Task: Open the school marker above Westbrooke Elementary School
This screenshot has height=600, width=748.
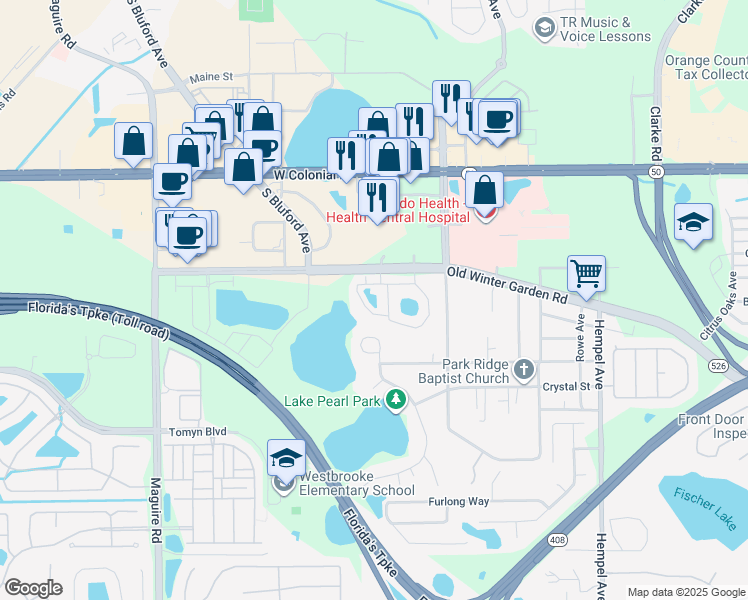Action: click(286, 458)
